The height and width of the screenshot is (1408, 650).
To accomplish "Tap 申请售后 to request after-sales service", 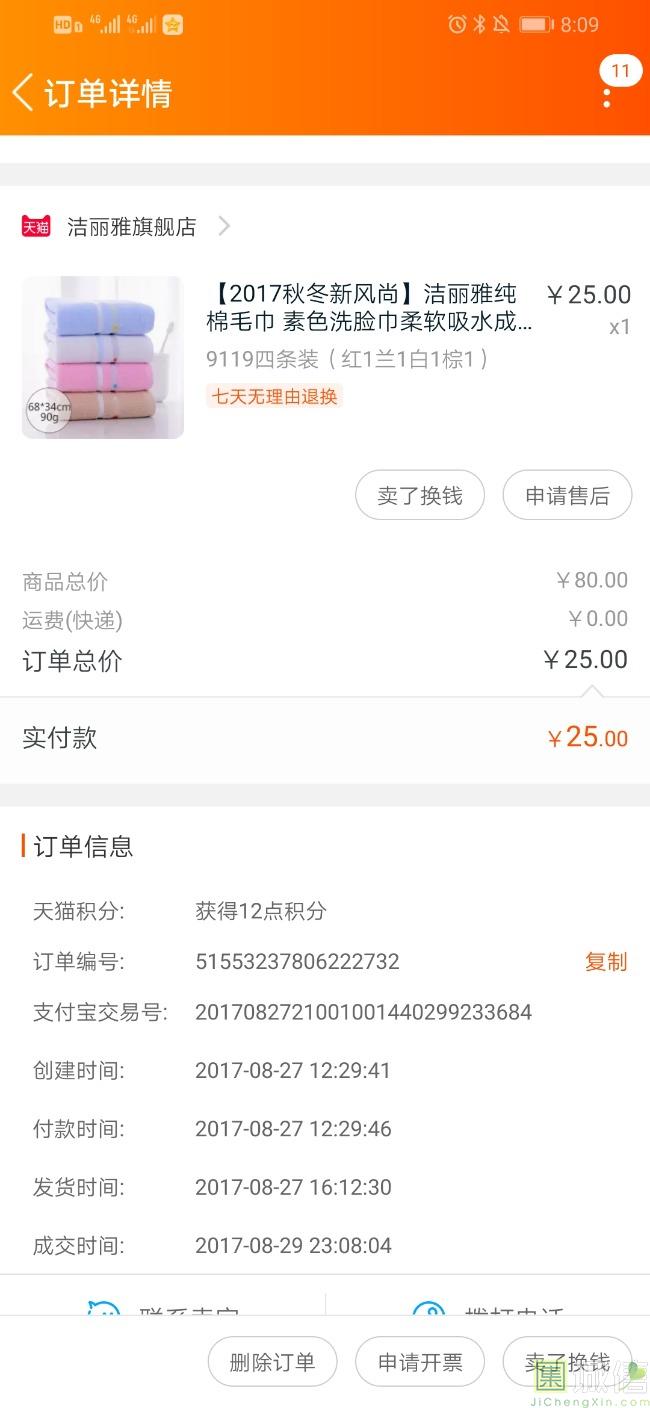I will tap(567, 496).
